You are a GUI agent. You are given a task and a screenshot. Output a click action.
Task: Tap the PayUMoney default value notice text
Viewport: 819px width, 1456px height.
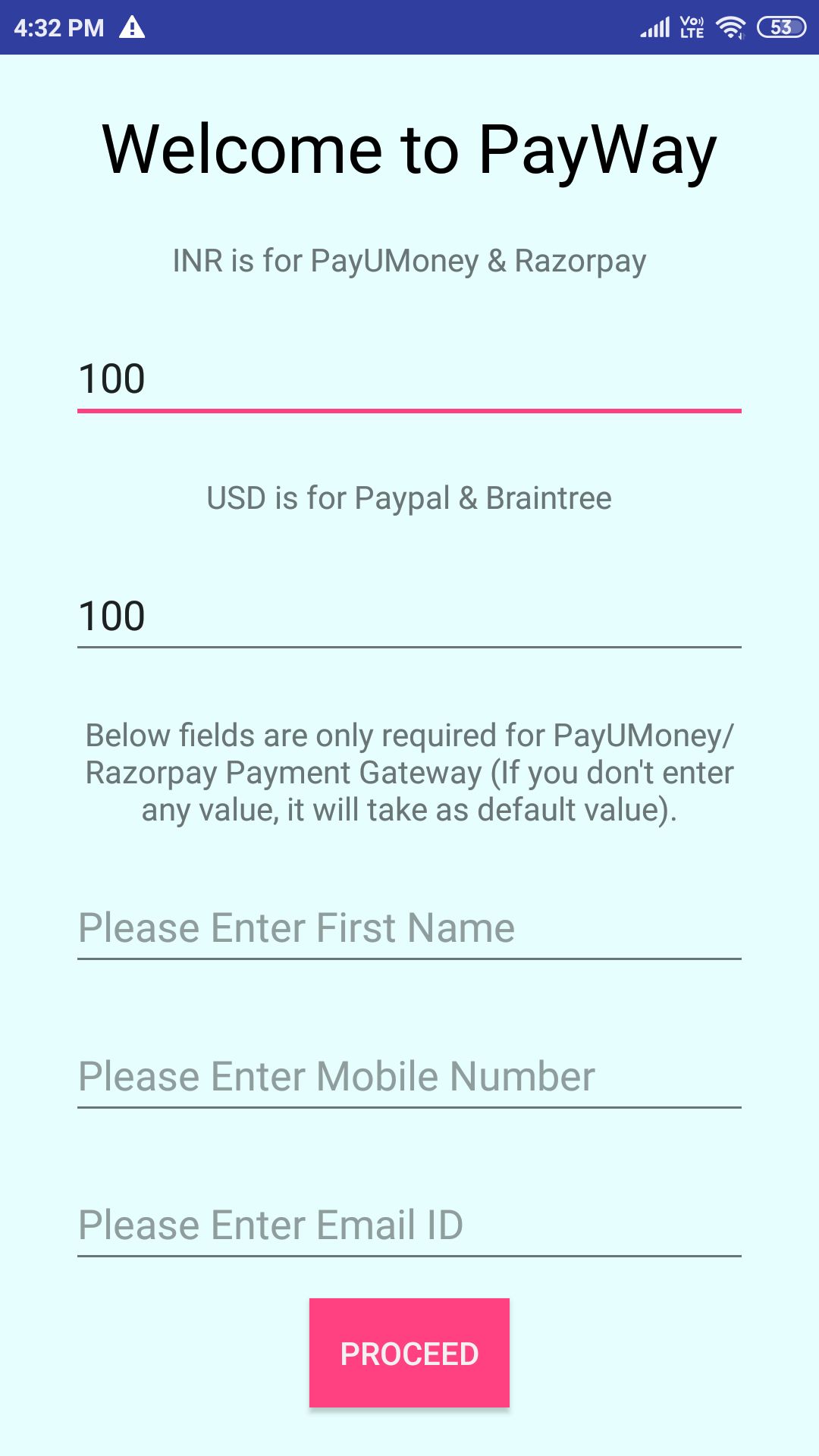pyautogui.click(x=409, y=771)
